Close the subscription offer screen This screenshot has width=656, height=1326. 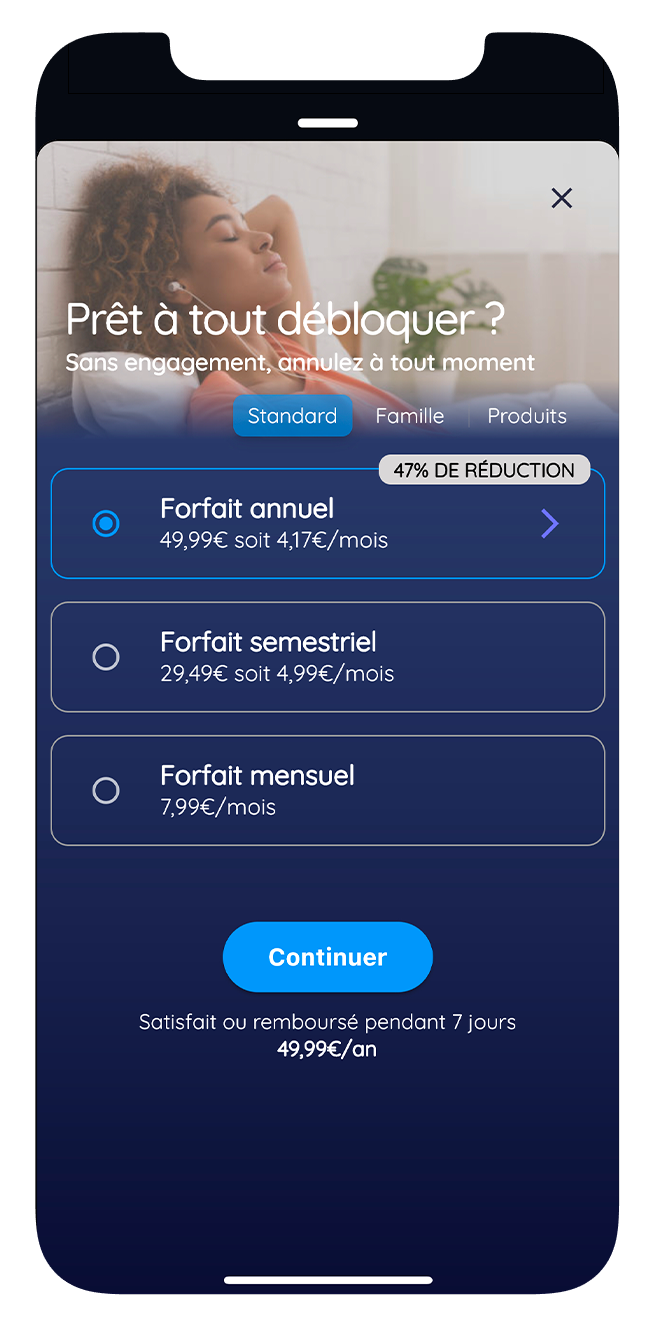(562, 198)
